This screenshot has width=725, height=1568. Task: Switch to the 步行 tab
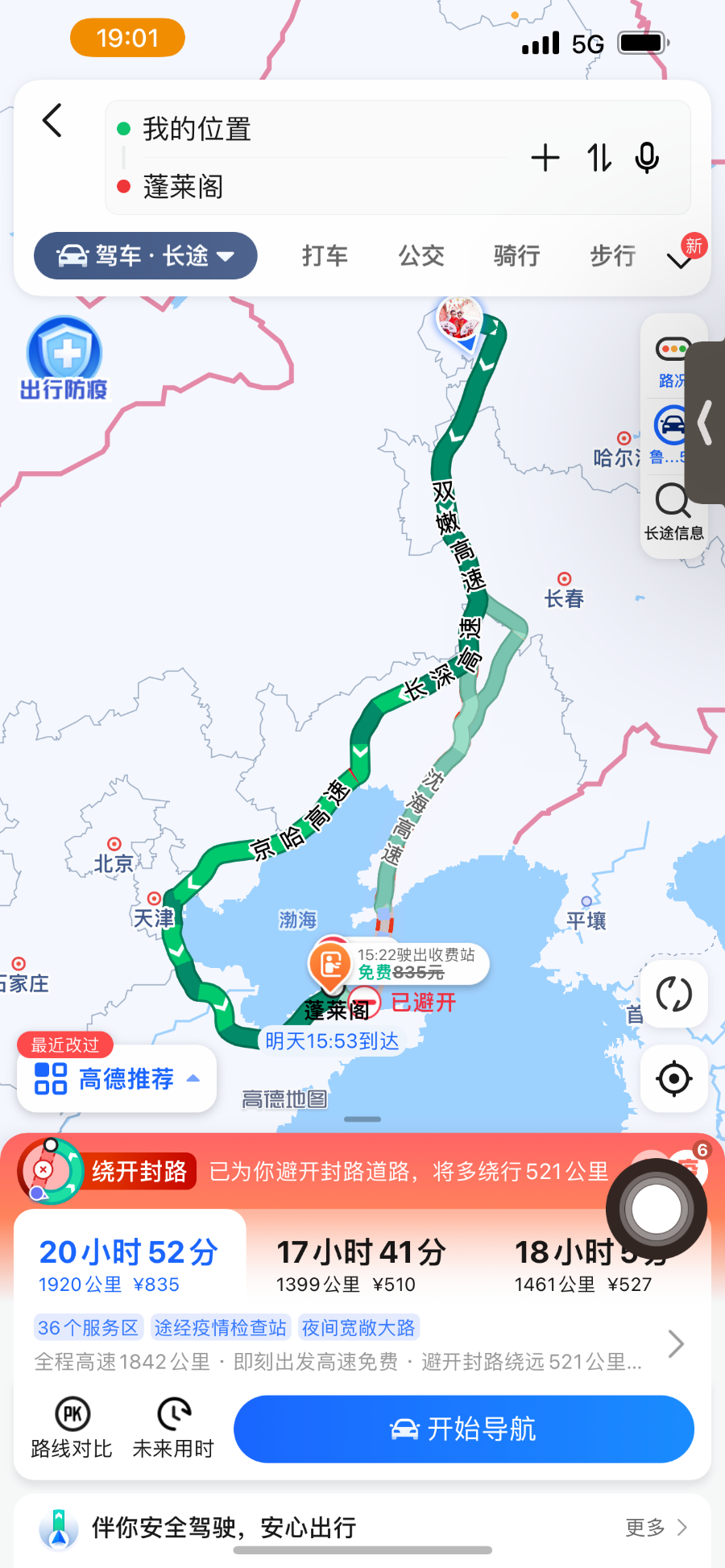coord(612,256)
